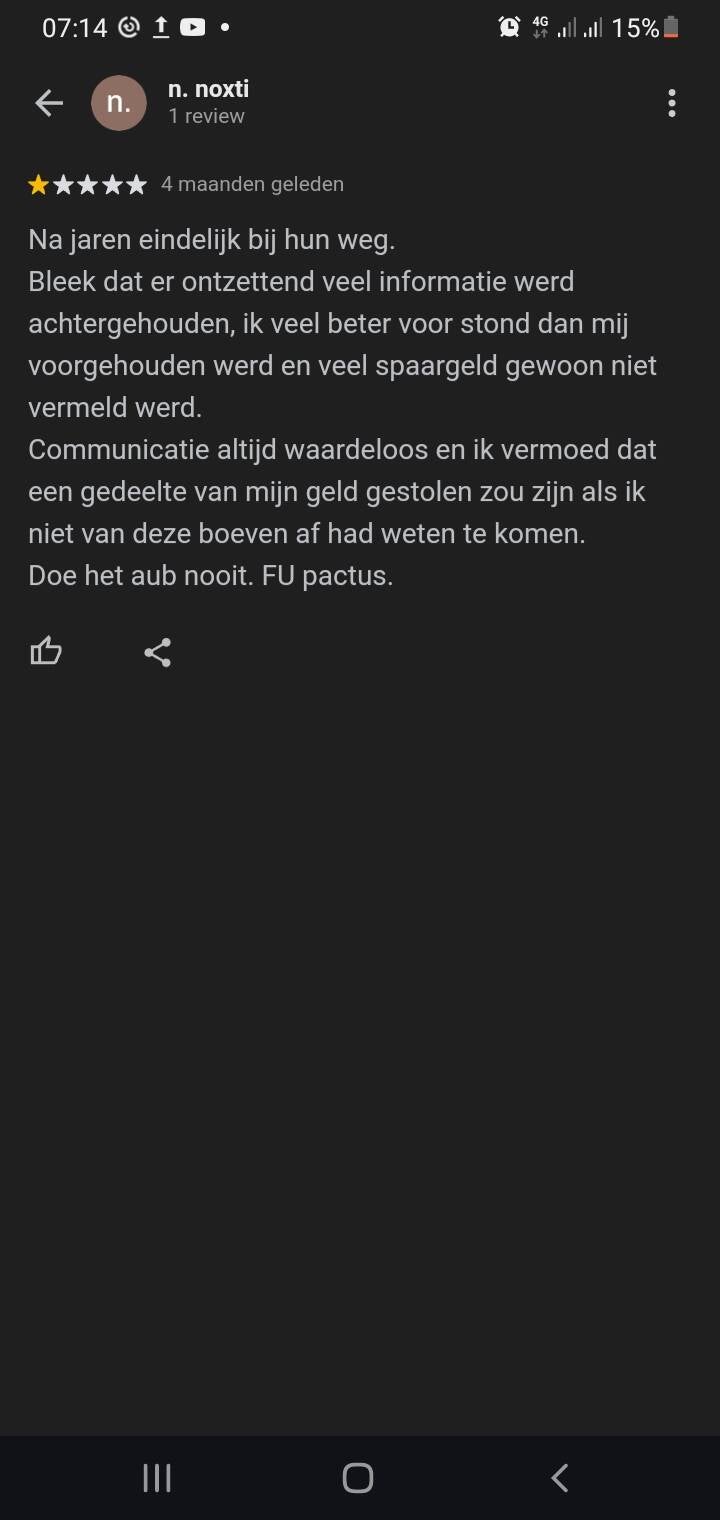Go back using the top arrow
720x1520 pixels.
[x=48, y=103]
